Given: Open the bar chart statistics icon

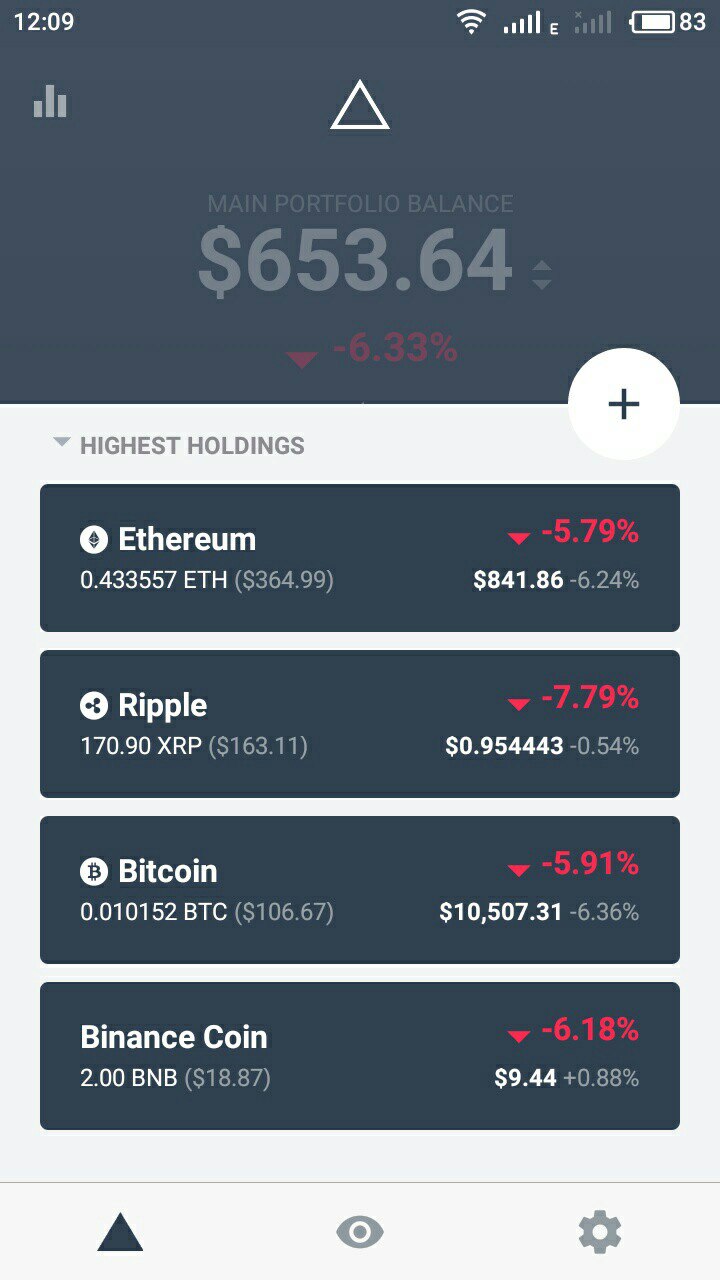Looking at the screenshot, I should pos(50,101).
